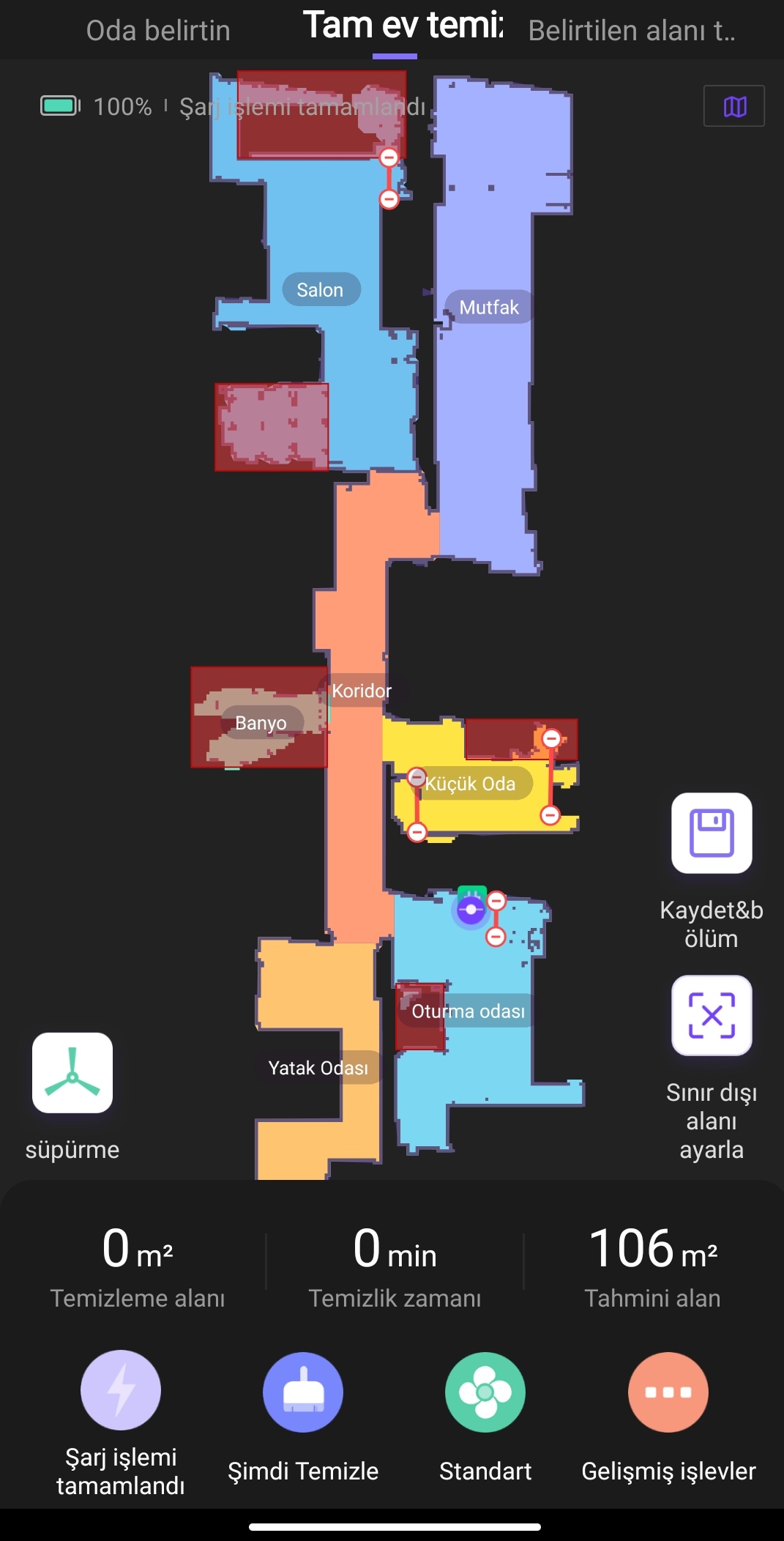Tap the süpürme mode button
This screenshot has height=1541, width=784.
72,1073
